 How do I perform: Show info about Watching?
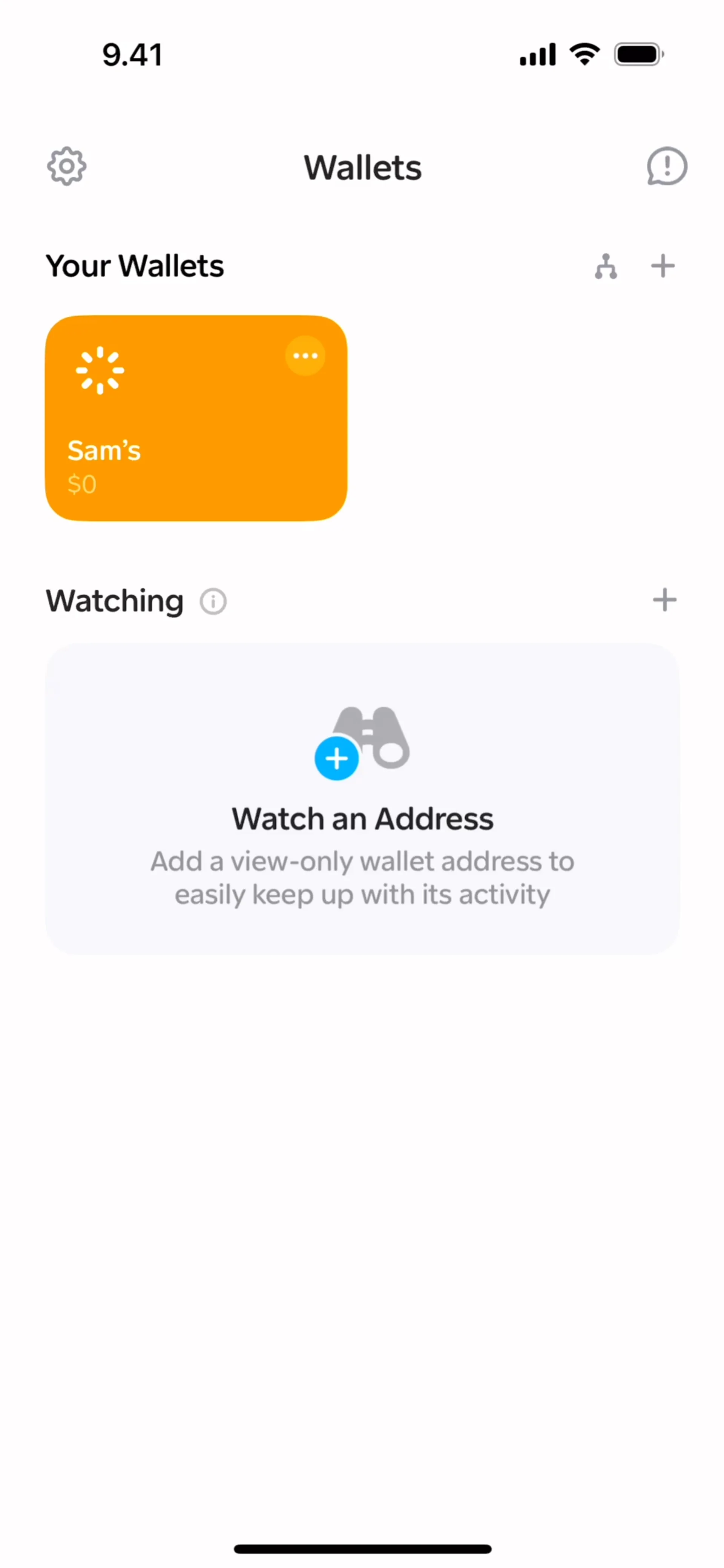point(213,602)
